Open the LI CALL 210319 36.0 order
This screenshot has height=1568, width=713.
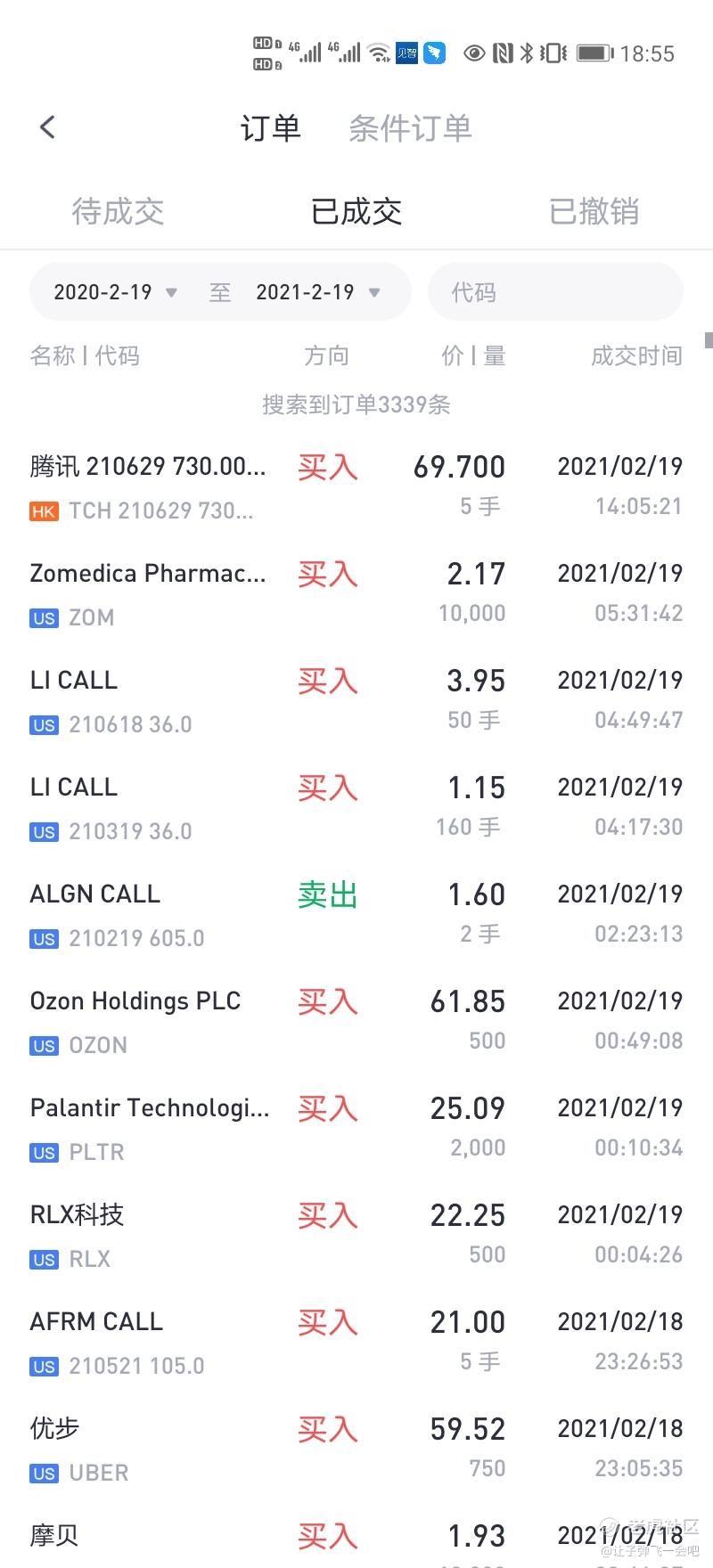356,808
